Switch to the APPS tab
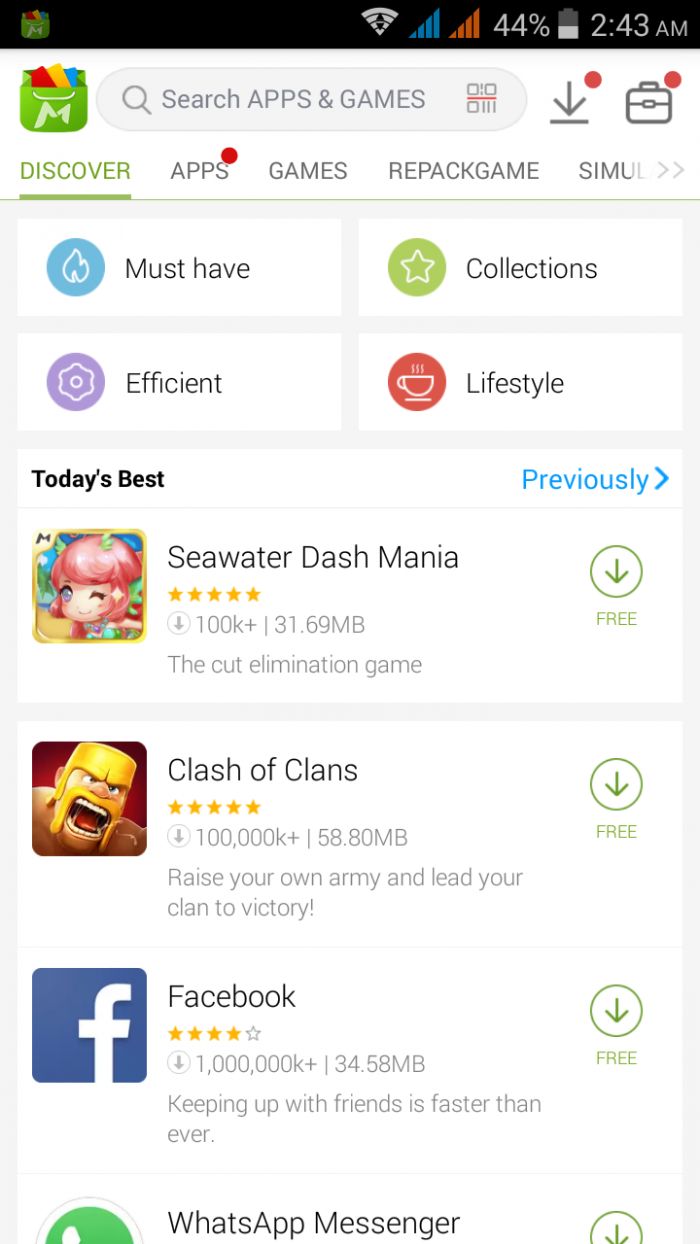Image resolution: width=700 pixels, height=1244 pixels. (x=199, y=171)
